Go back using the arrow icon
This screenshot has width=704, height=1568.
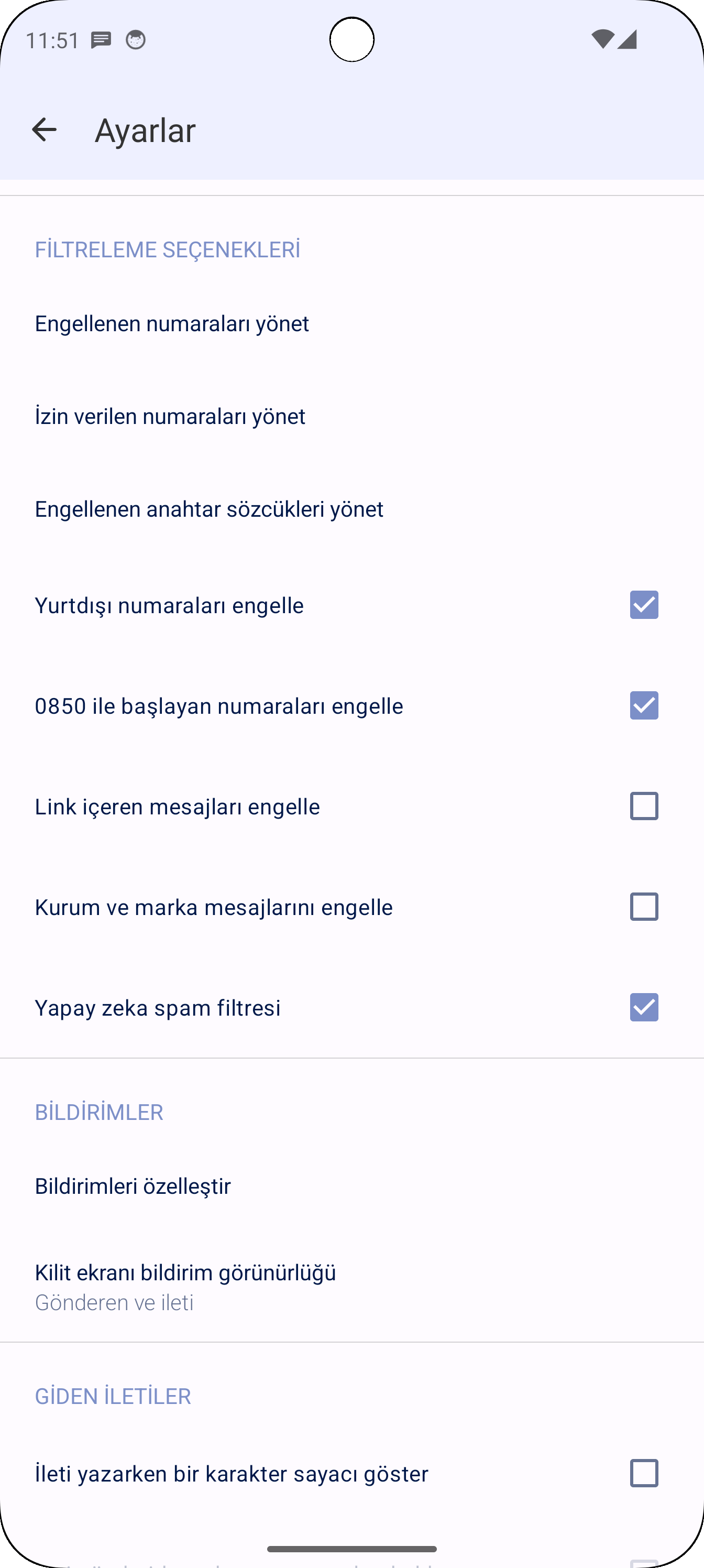coord(44,129)
